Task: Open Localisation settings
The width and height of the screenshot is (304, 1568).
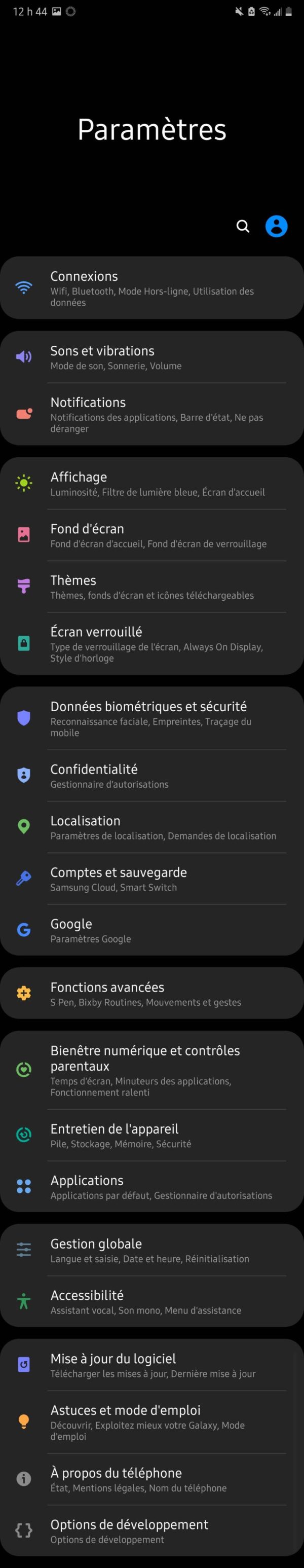Action: [x=152, y=827]
